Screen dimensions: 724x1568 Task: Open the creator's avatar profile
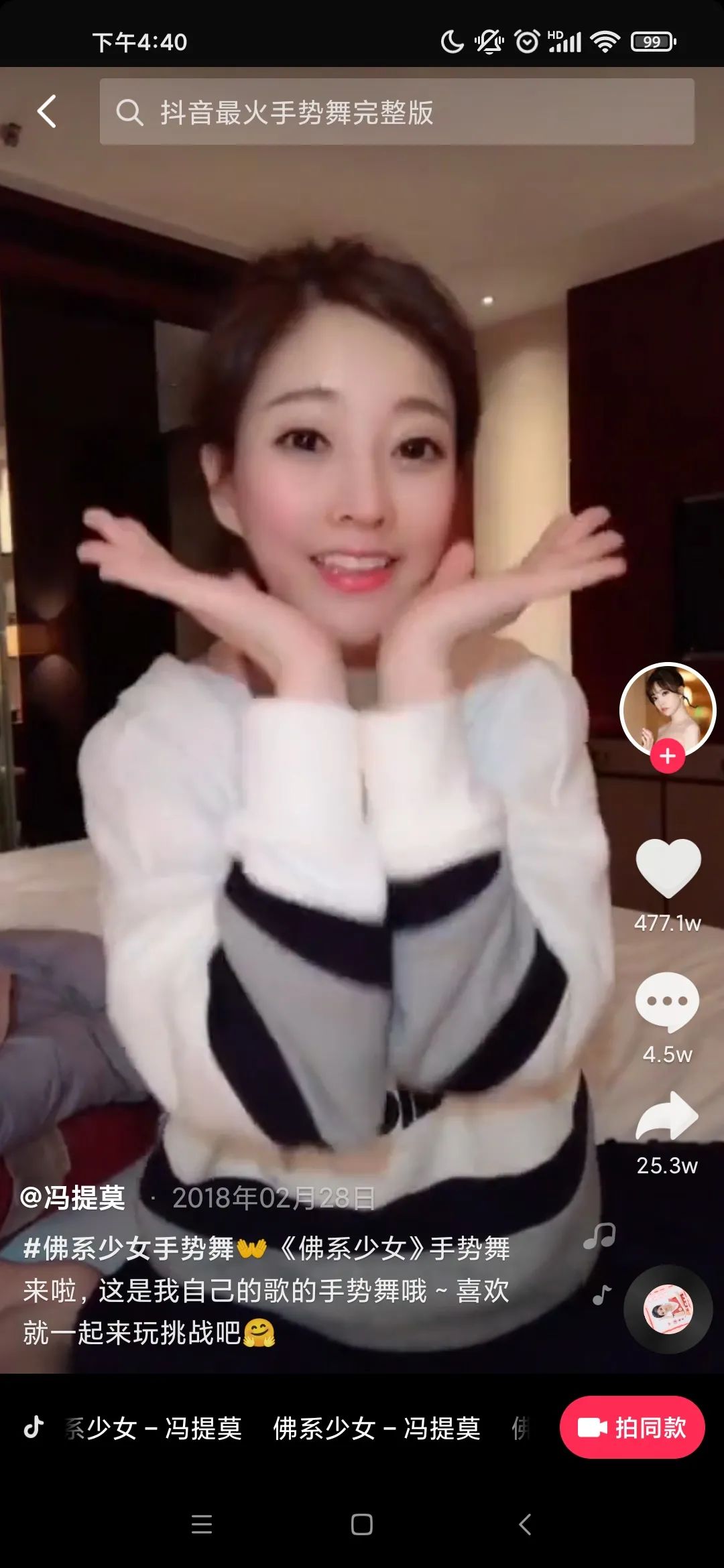pos(667,709)
